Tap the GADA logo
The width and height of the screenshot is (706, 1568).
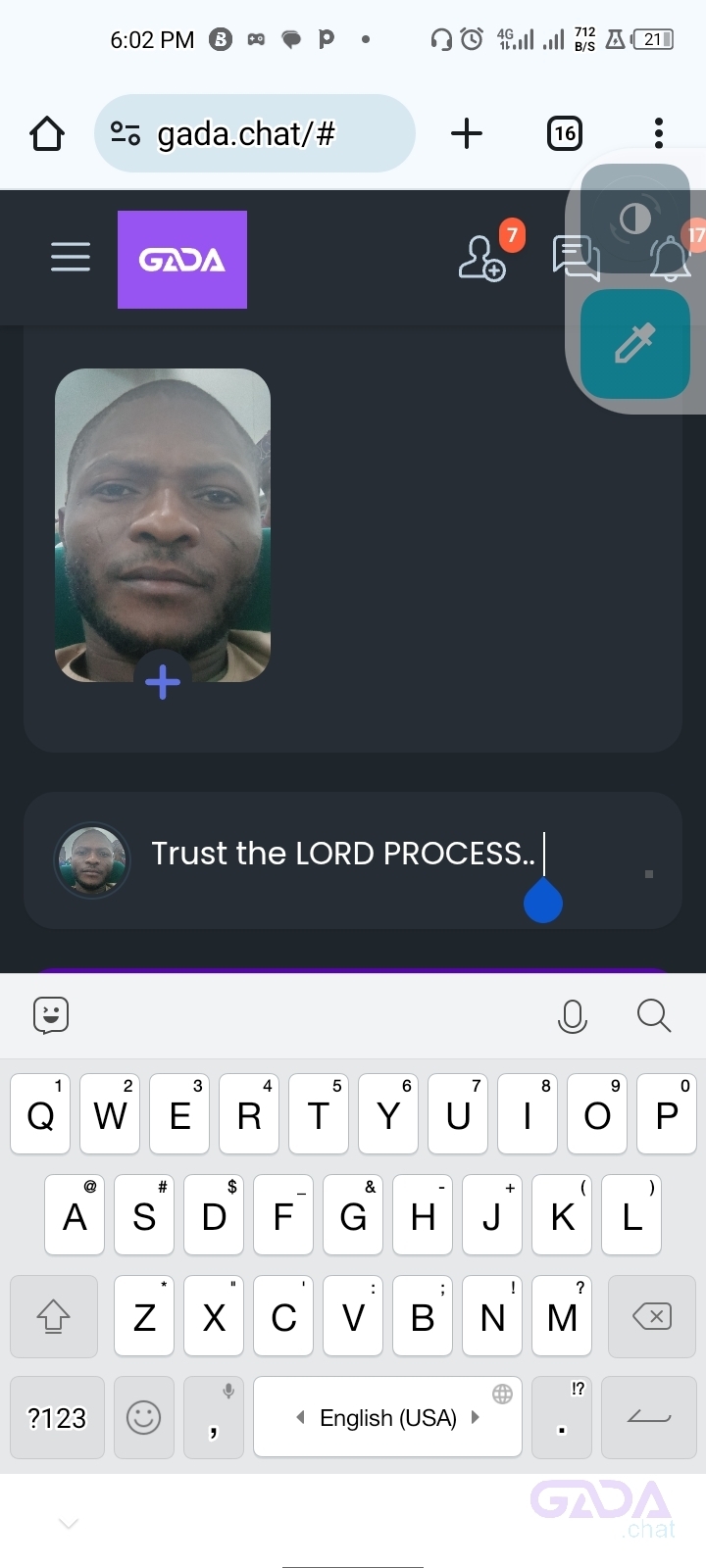tap(182, 260)
